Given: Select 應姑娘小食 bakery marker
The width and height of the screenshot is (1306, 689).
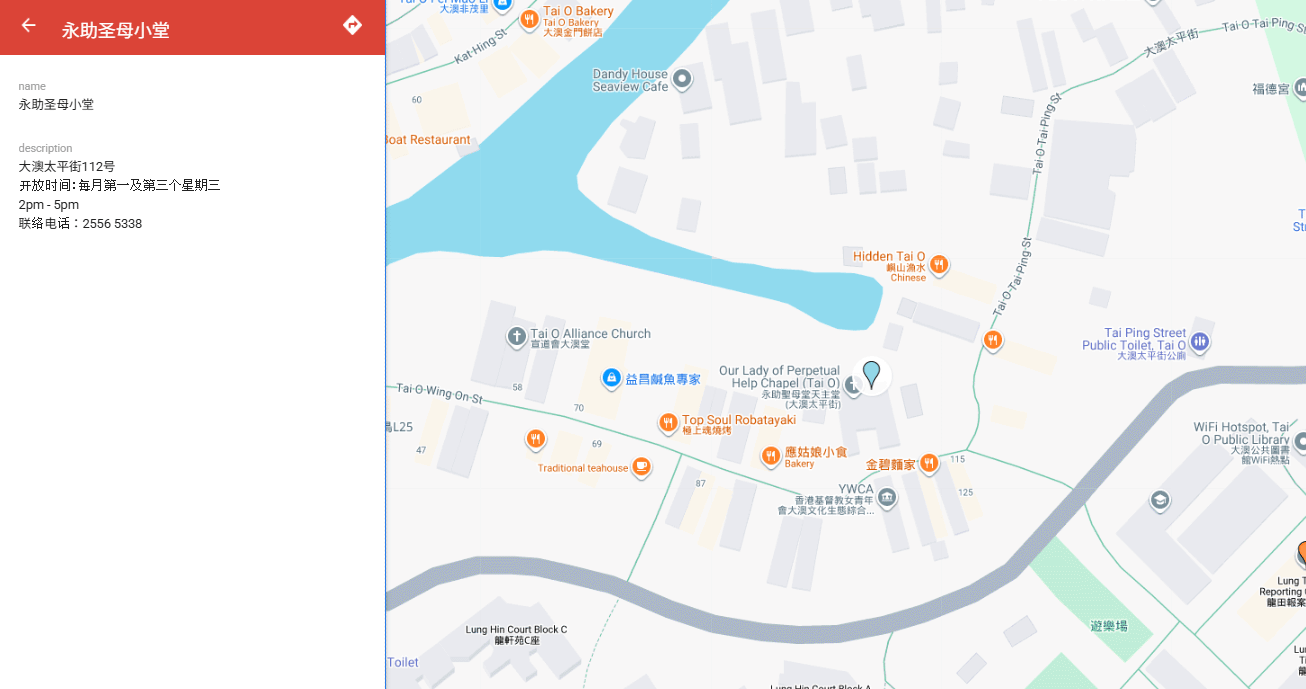Looking at the screenshot, I should click(771, 456).
